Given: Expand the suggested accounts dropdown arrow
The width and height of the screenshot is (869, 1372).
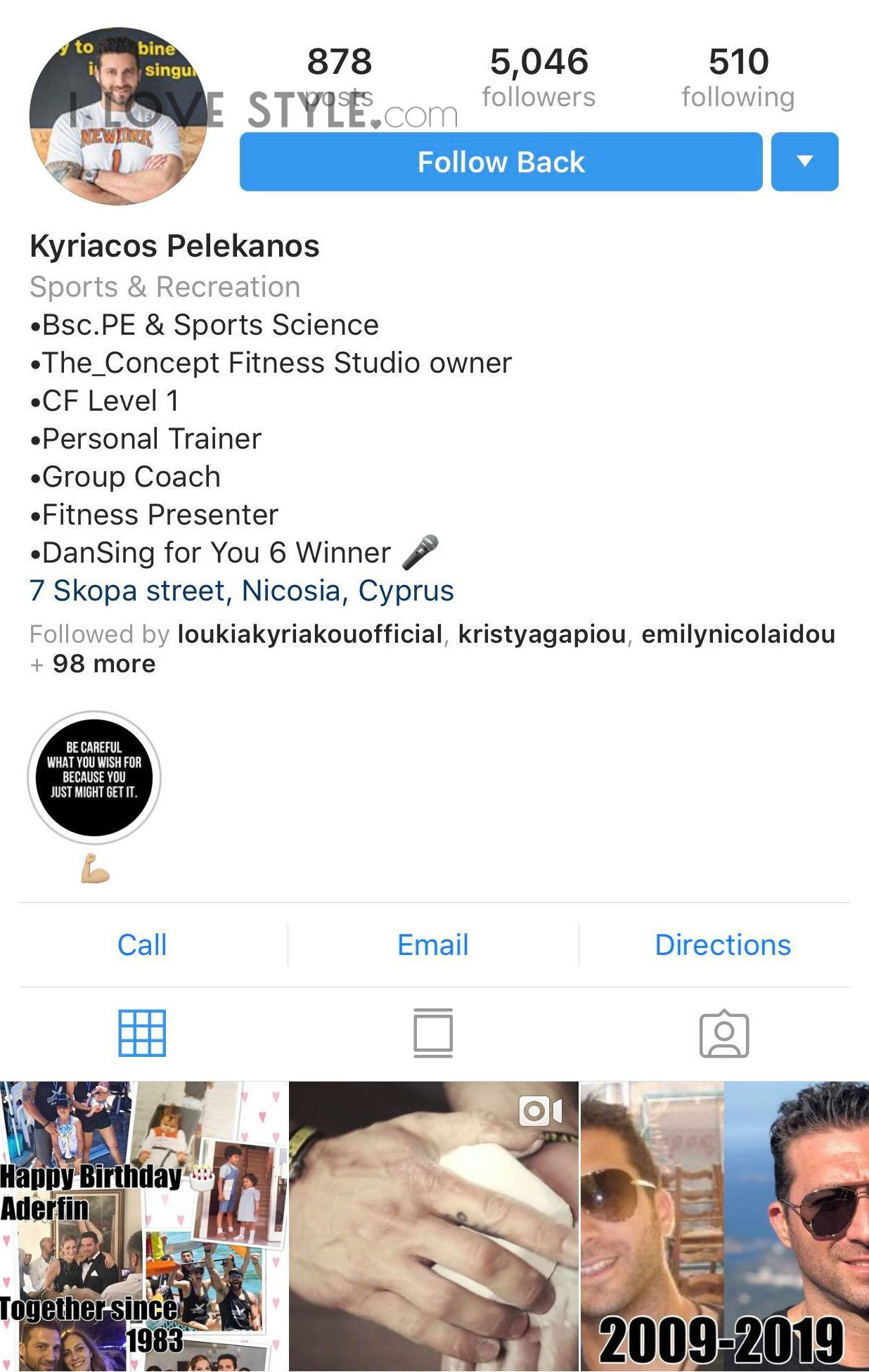Looking at the screenshot, I should 804,162.
